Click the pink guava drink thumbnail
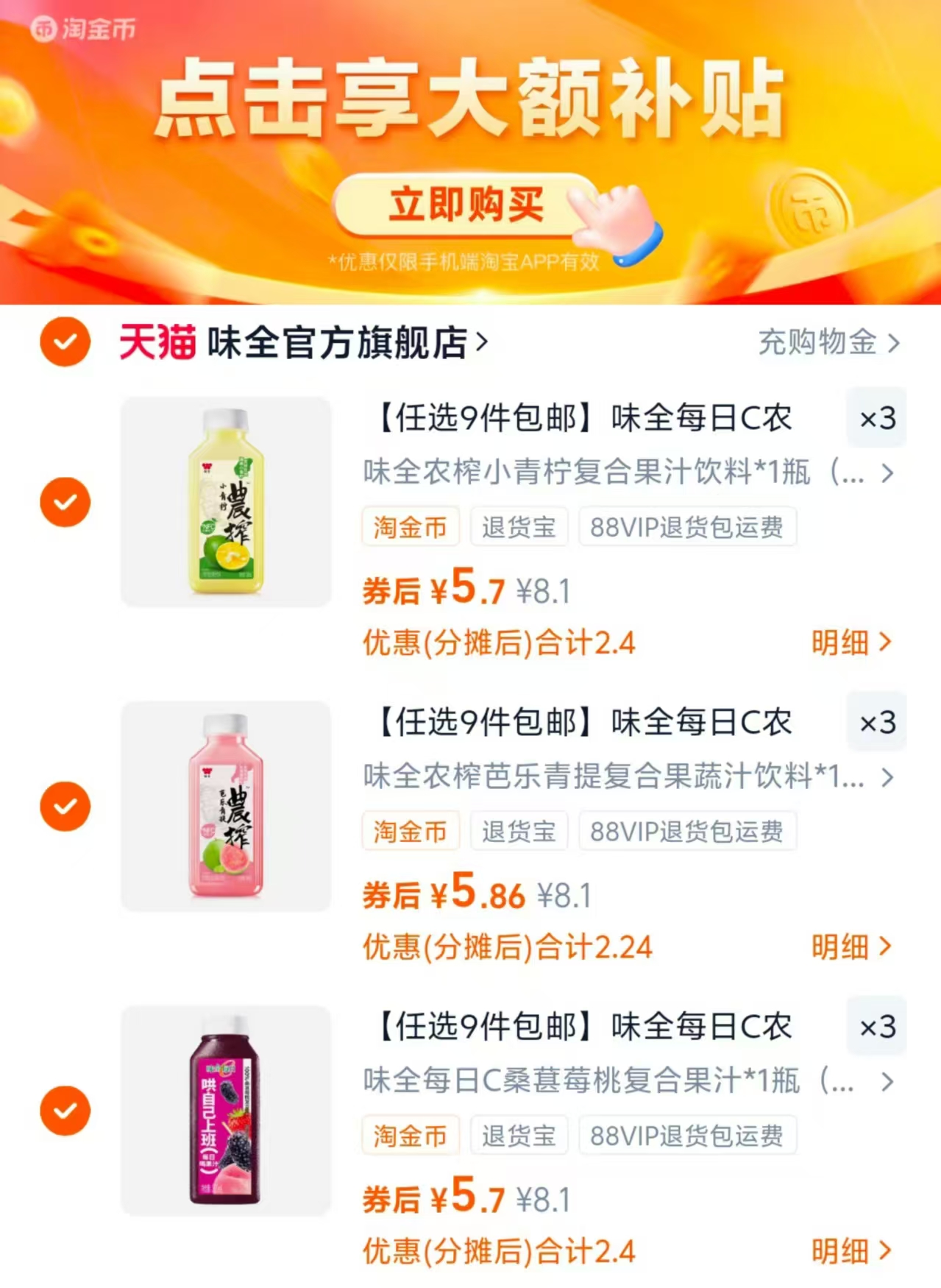The width and height of the screenshot is (941, 1288). [x=224, y=807]
